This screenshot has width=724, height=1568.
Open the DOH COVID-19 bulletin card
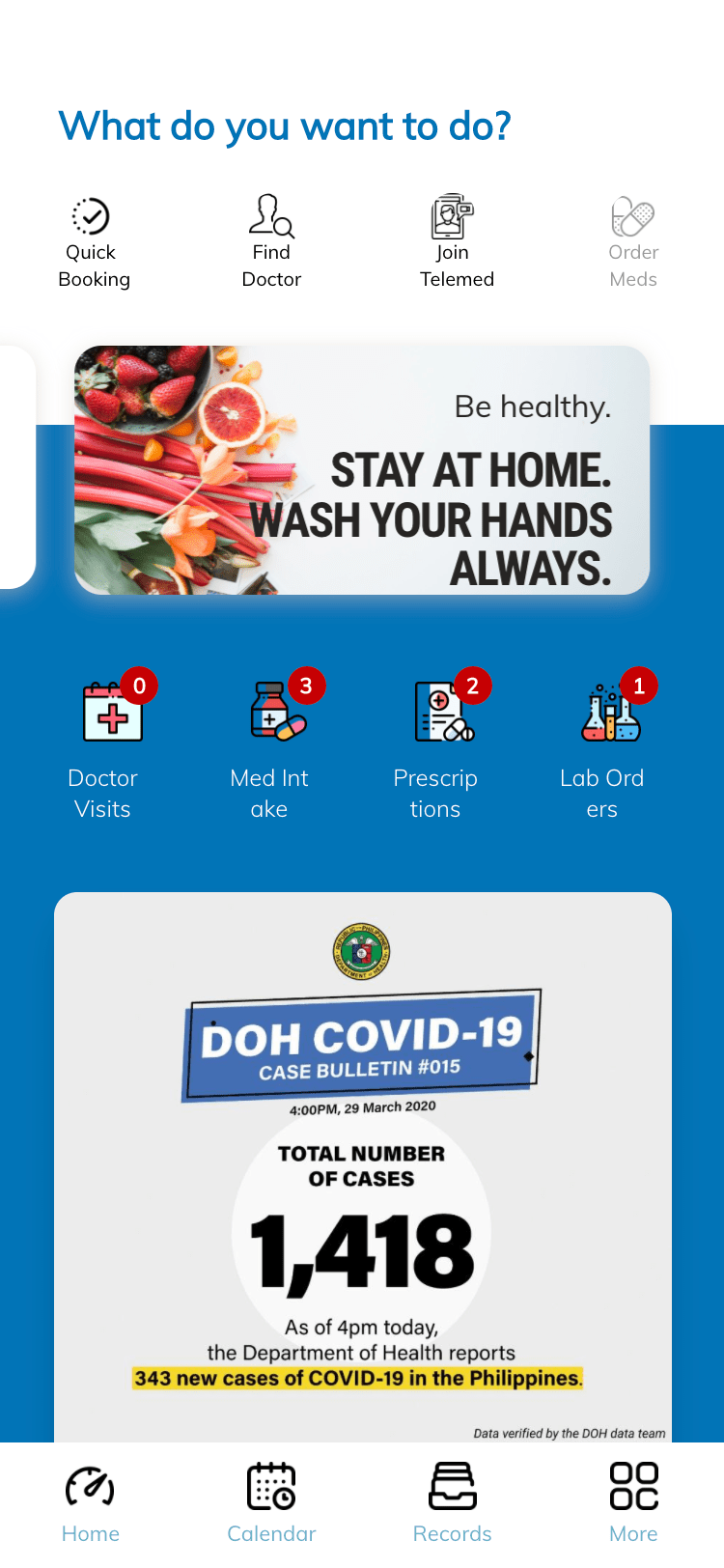coord(362,1168)
